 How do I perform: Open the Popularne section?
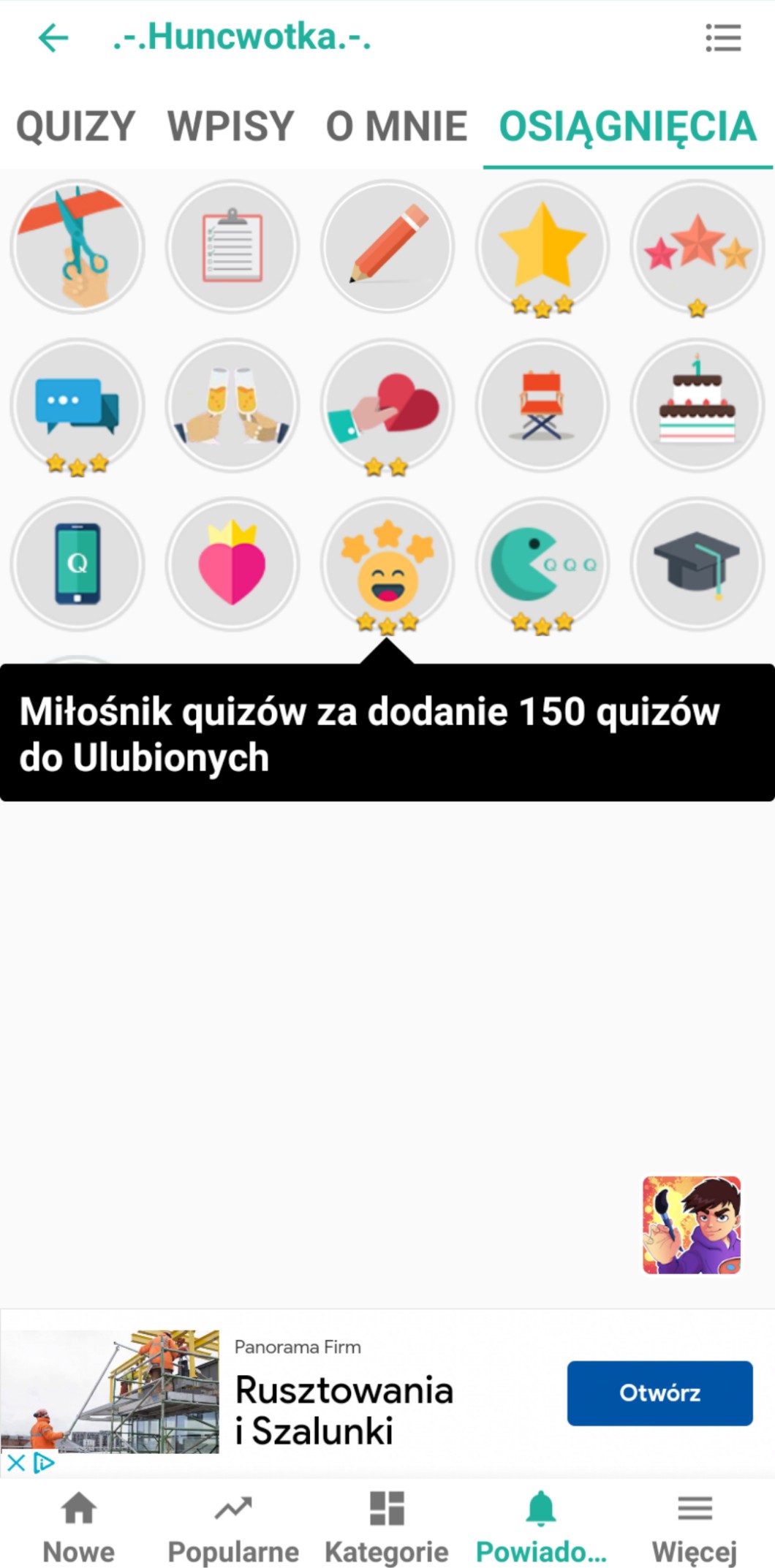(x=233, y=1526)
